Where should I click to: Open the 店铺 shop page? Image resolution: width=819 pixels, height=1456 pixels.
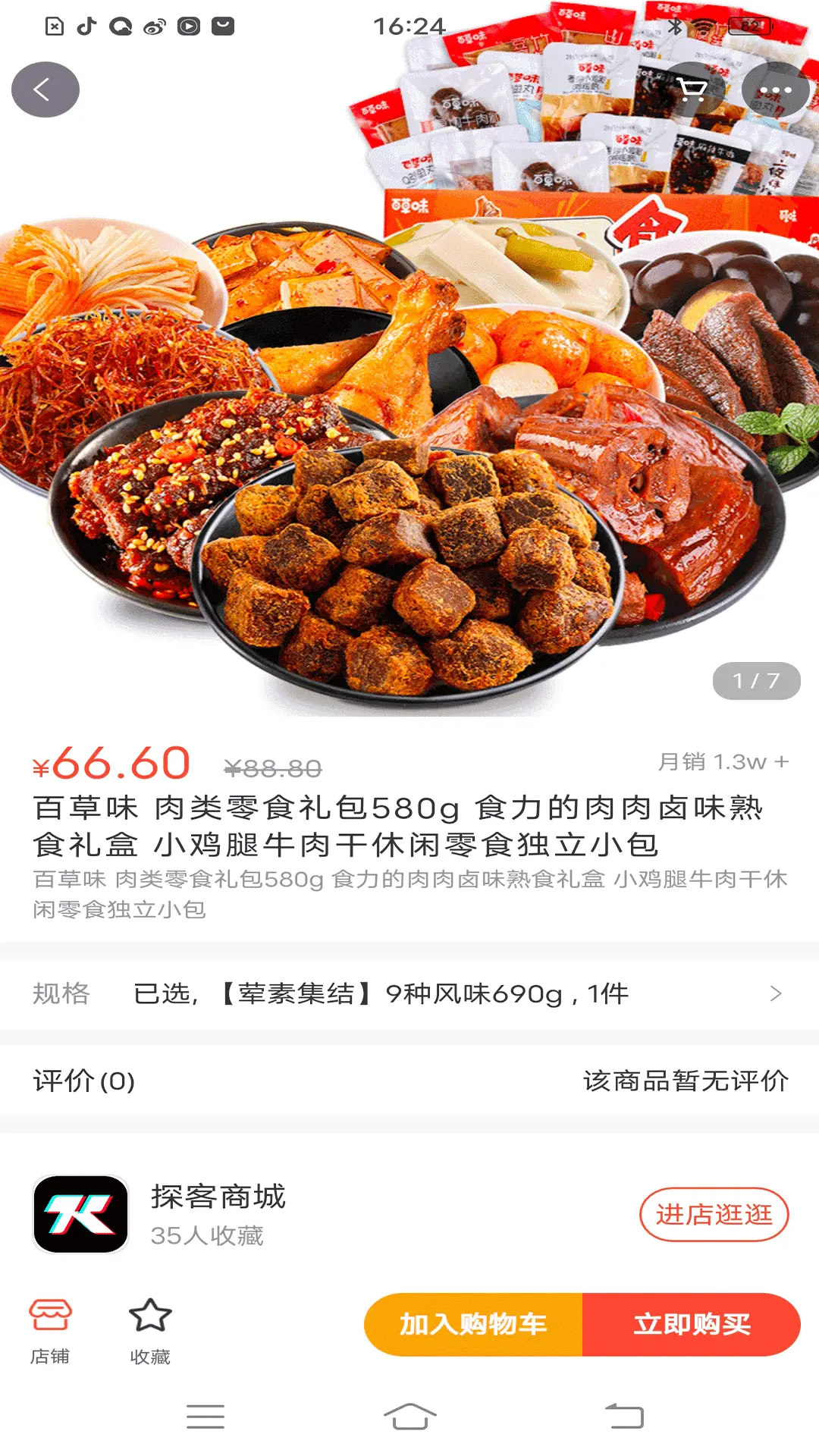[x=50, y=1331]
